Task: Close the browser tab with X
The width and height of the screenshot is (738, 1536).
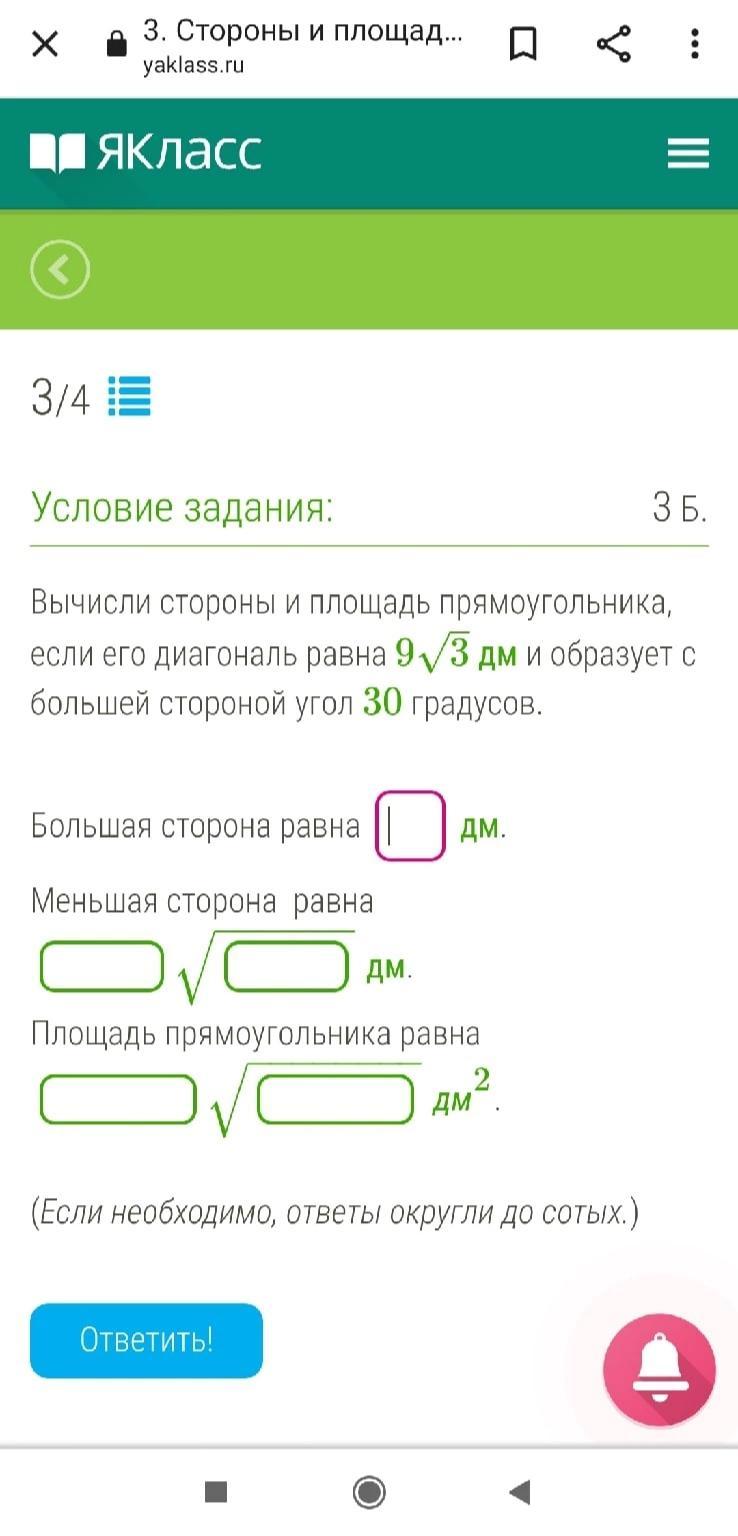Action: 45,44
